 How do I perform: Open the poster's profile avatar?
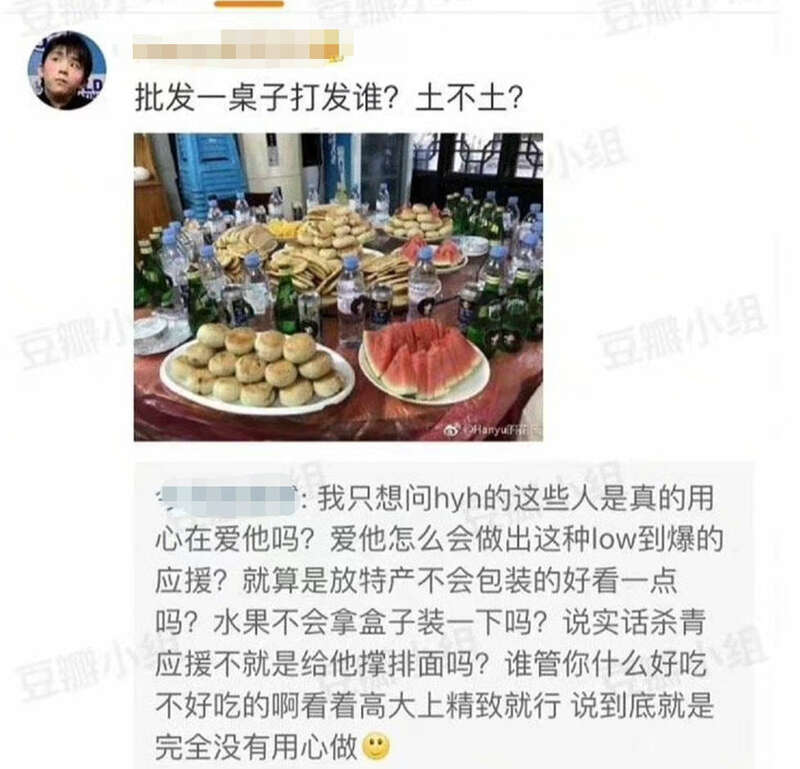(x=66, y=70)
